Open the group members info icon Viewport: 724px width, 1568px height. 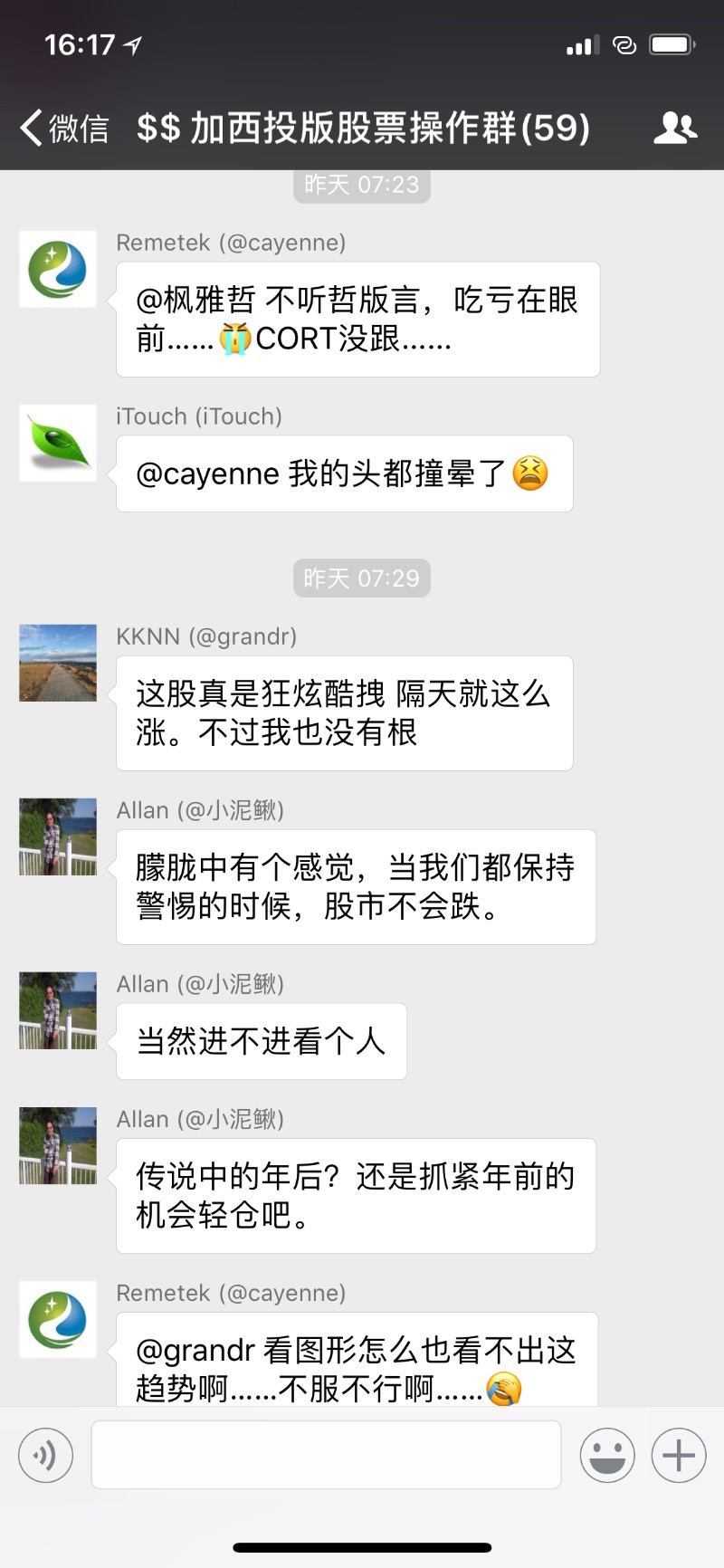(x=675, y=128)
